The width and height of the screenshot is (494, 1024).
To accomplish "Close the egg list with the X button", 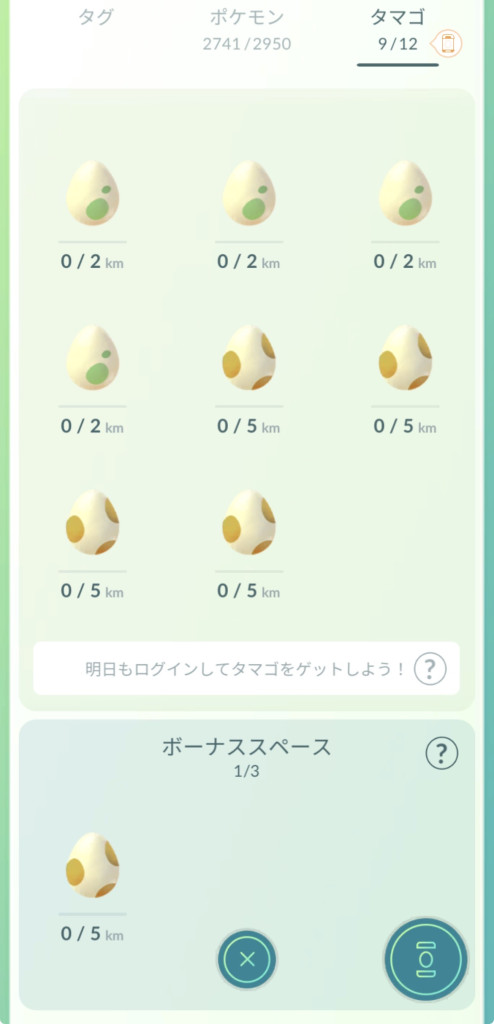I will (x=247, y=959).
